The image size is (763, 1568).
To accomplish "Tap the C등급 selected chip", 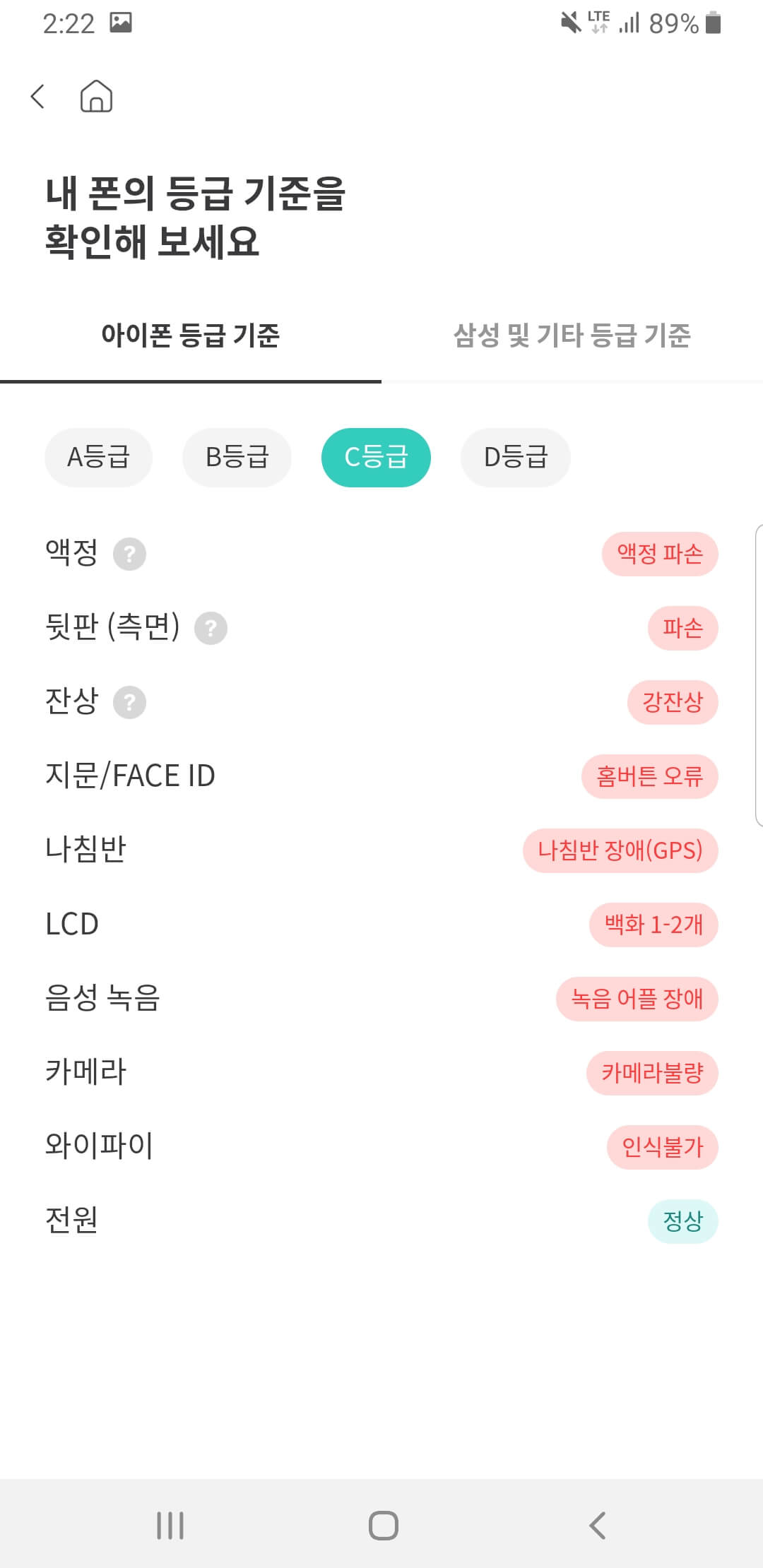I will 376,457.
